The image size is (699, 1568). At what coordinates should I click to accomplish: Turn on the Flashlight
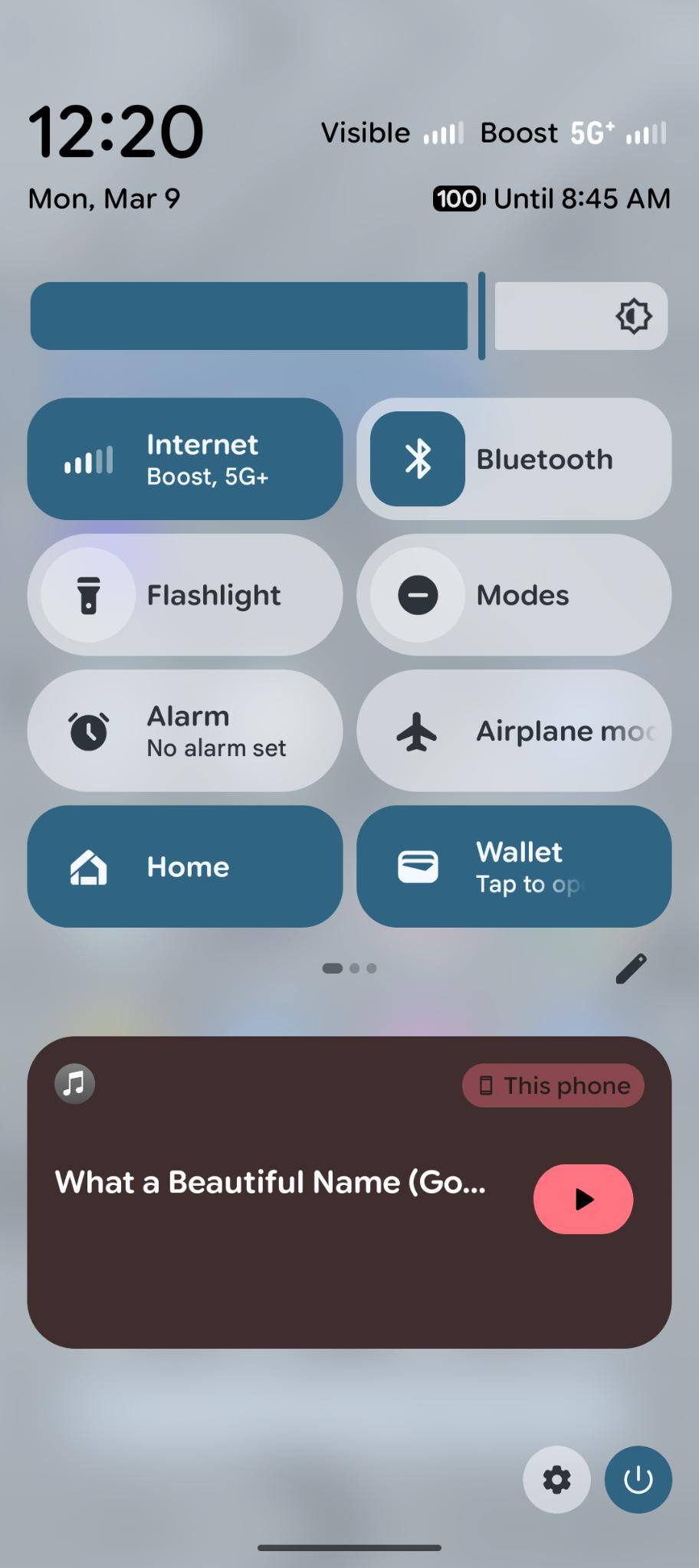click(x=89, y=595)
